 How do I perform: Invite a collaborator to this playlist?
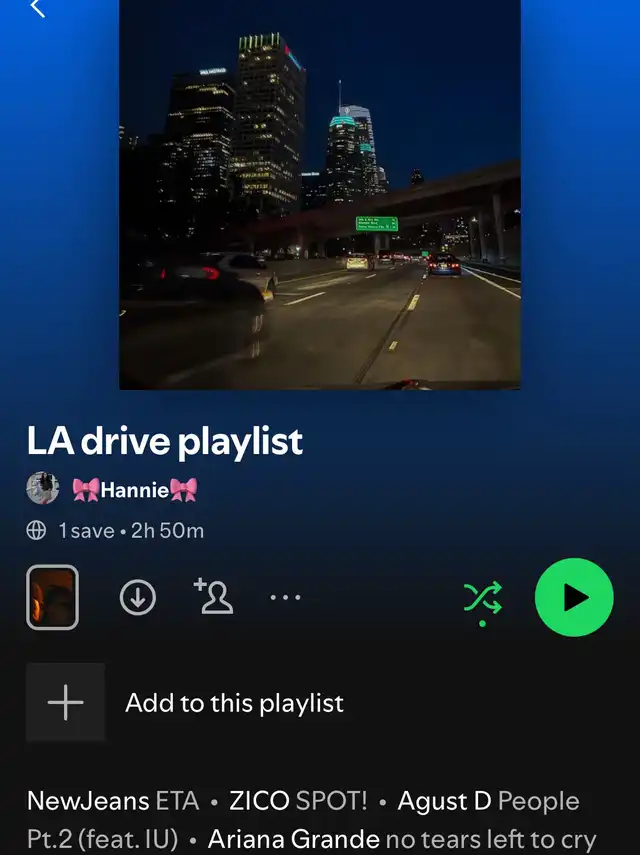click(213, 596)
